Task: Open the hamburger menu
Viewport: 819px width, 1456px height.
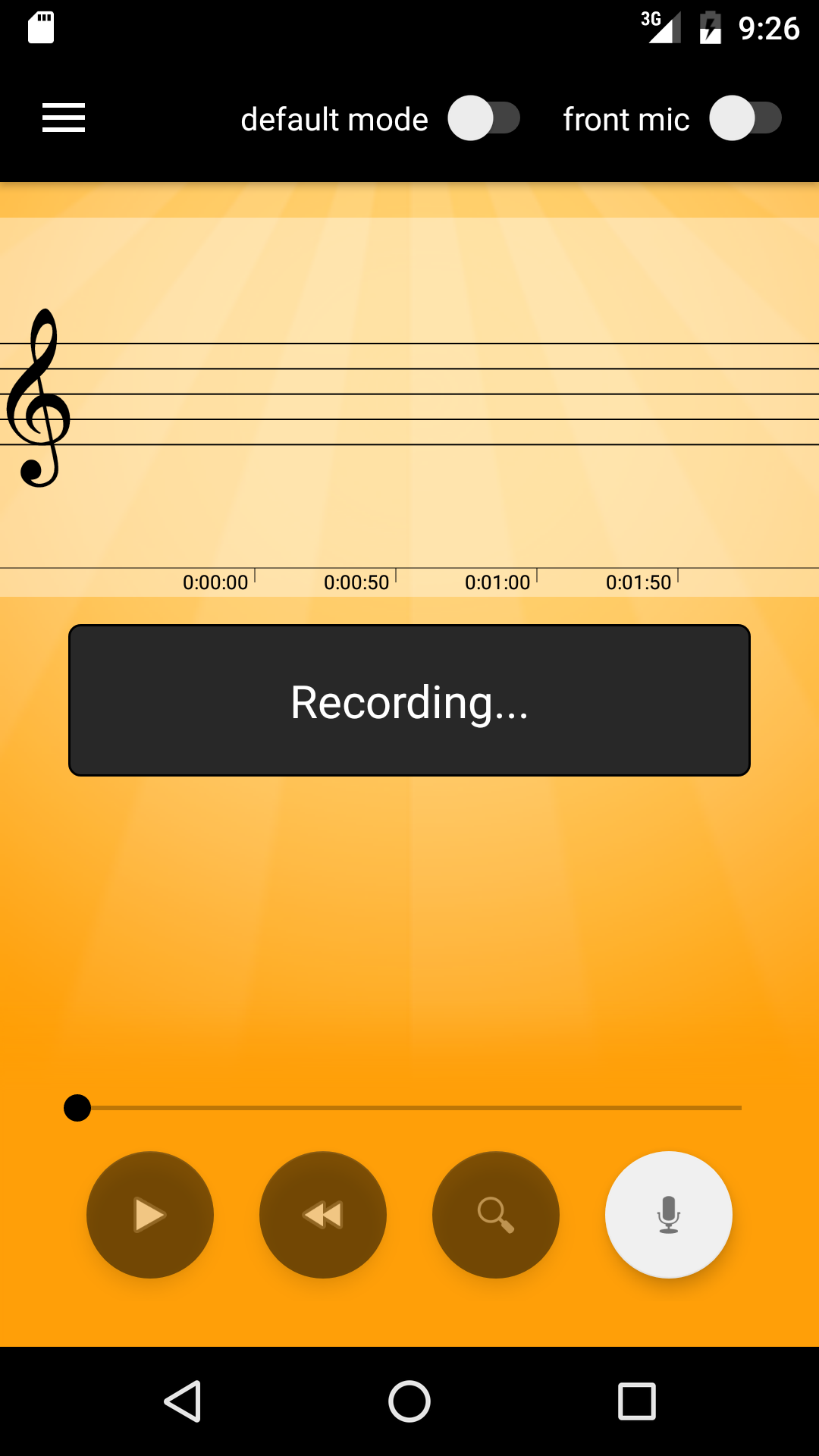Action: 64,118
